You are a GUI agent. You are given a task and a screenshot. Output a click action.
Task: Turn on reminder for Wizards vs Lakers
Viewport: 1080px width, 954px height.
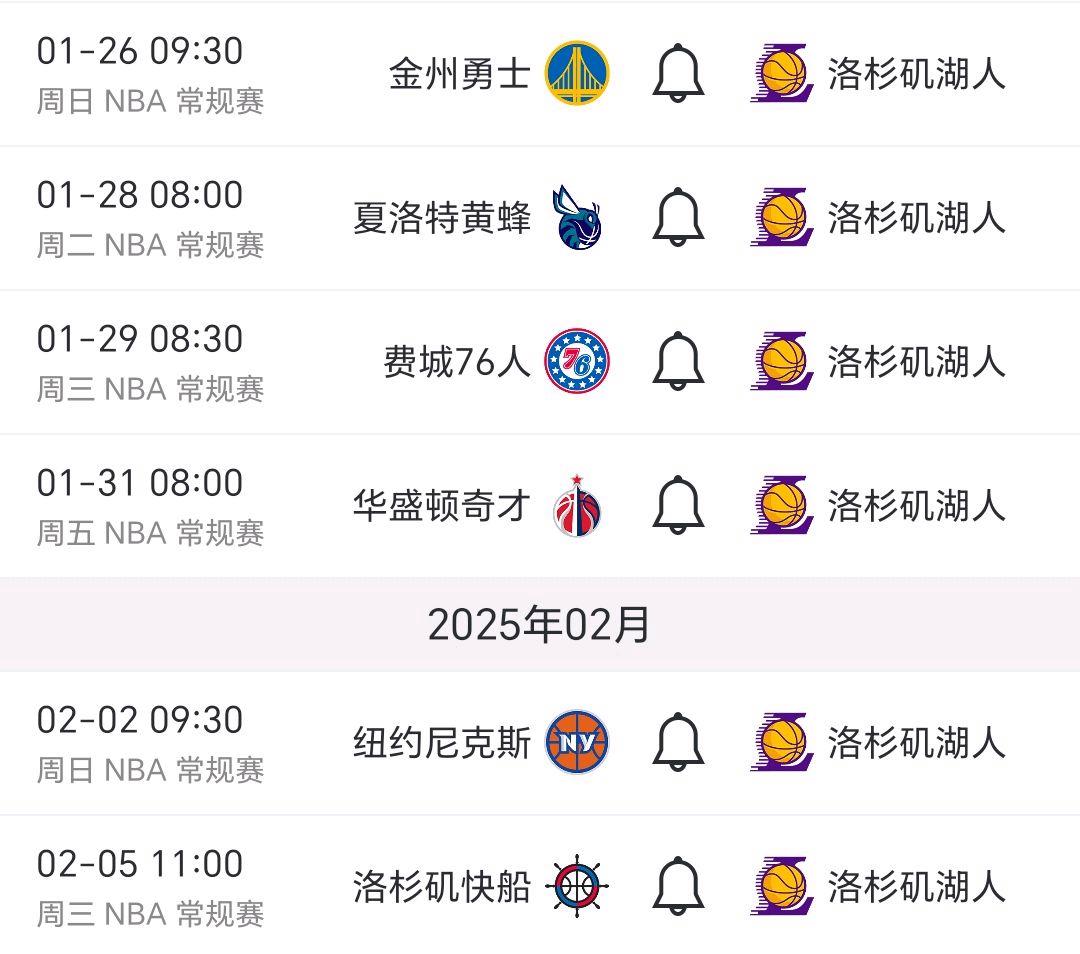(678, 504)
